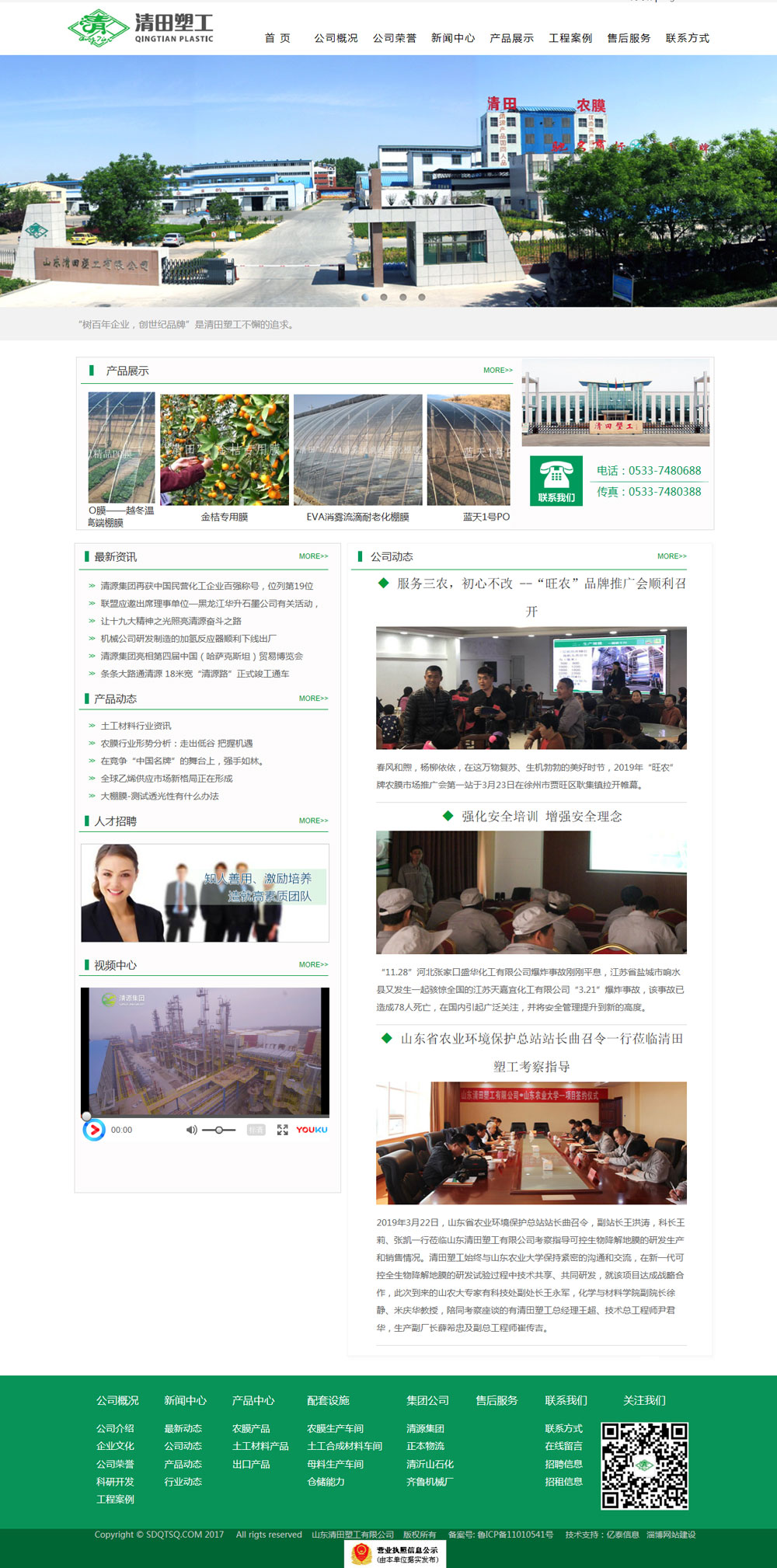Enter fullscreen on the video player
The height and width of the screenshot is (1568, 777).
pyautogui.click(x=282, y=1130)
